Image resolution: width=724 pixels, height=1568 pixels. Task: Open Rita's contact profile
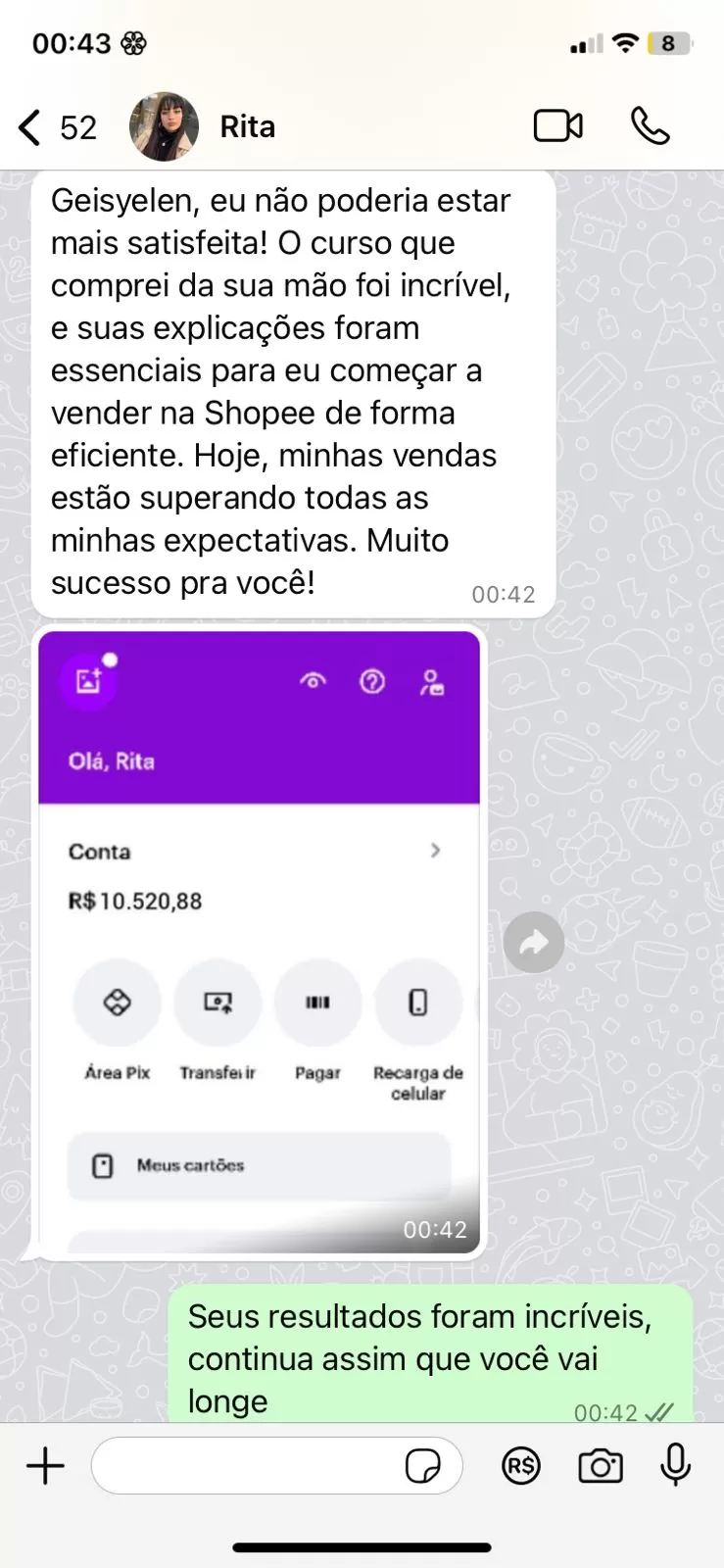245,127
